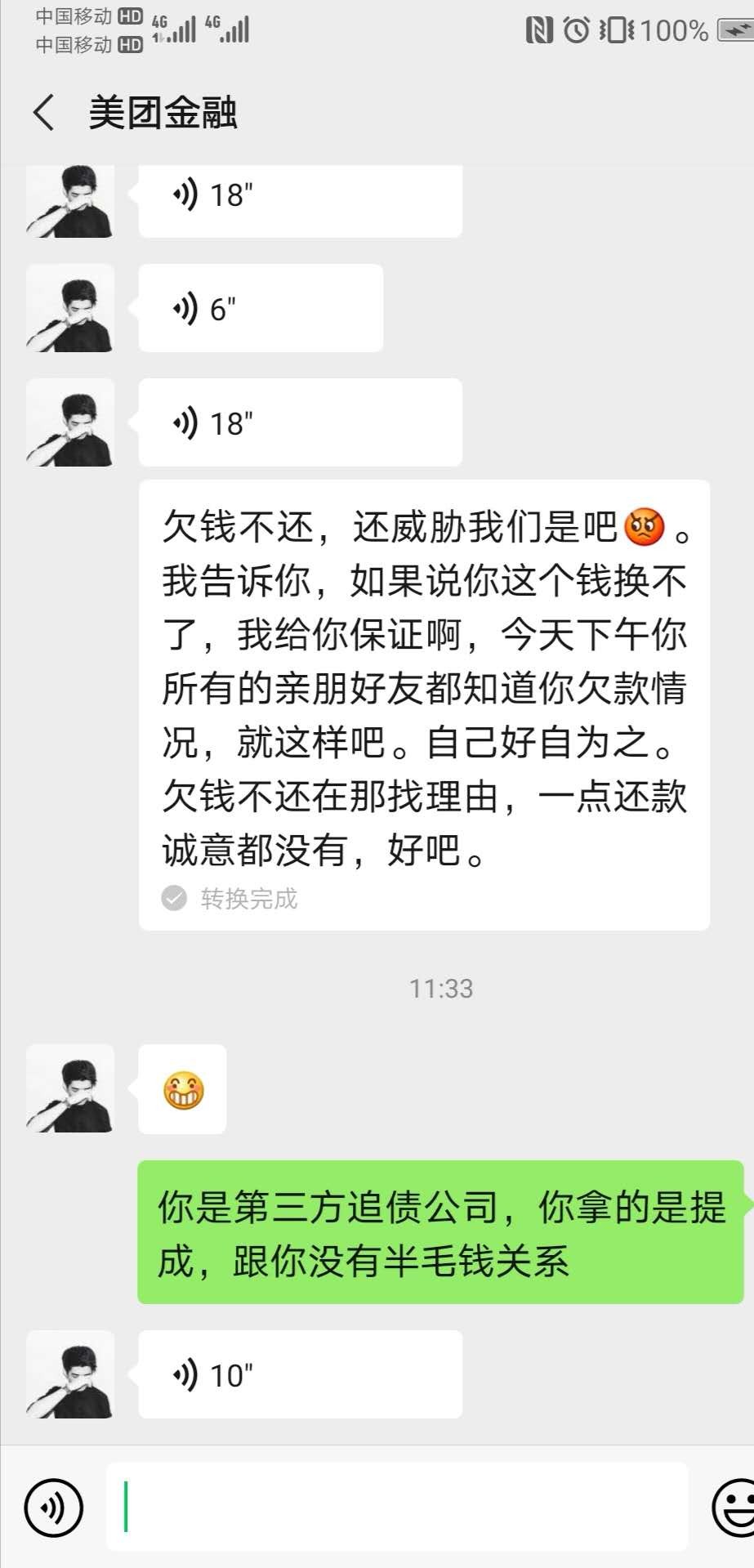
Task: Play the 6" voice message
Action: click(x=260, y=309)
